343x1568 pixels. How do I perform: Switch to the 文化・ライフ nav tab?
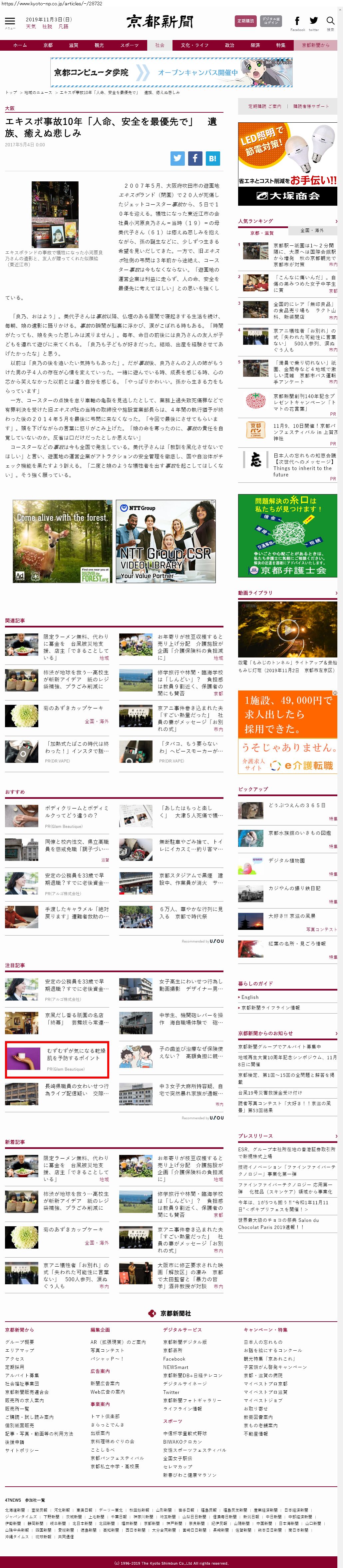[194, 45]
